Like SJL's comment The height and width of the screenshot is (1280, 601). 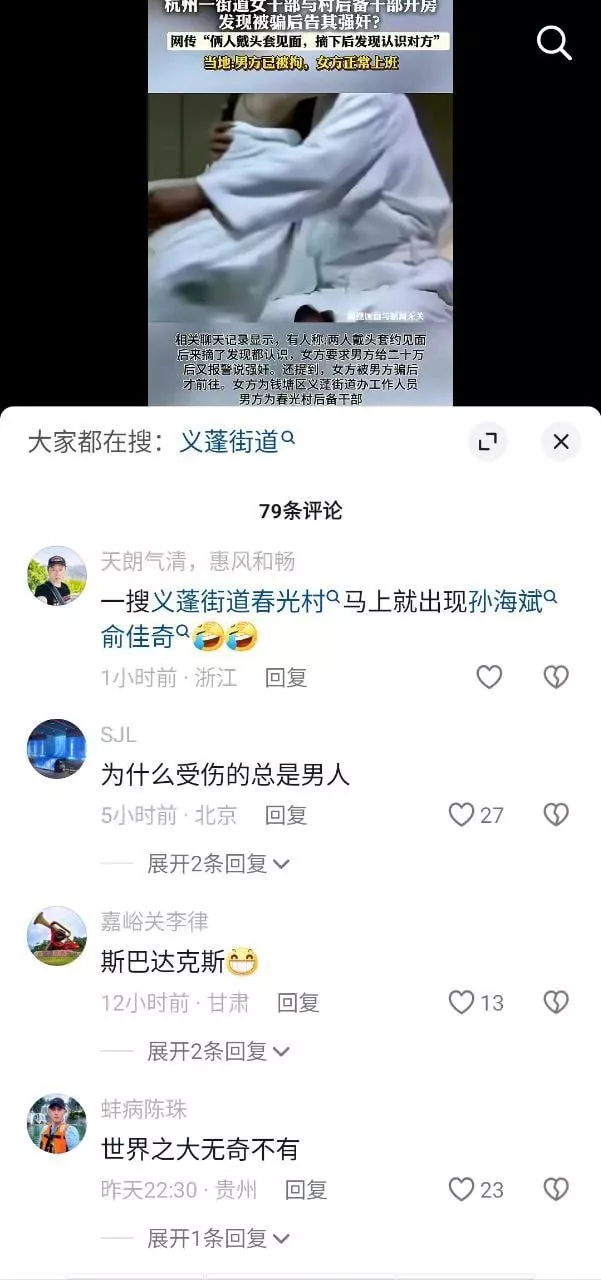tap(476, 815)
